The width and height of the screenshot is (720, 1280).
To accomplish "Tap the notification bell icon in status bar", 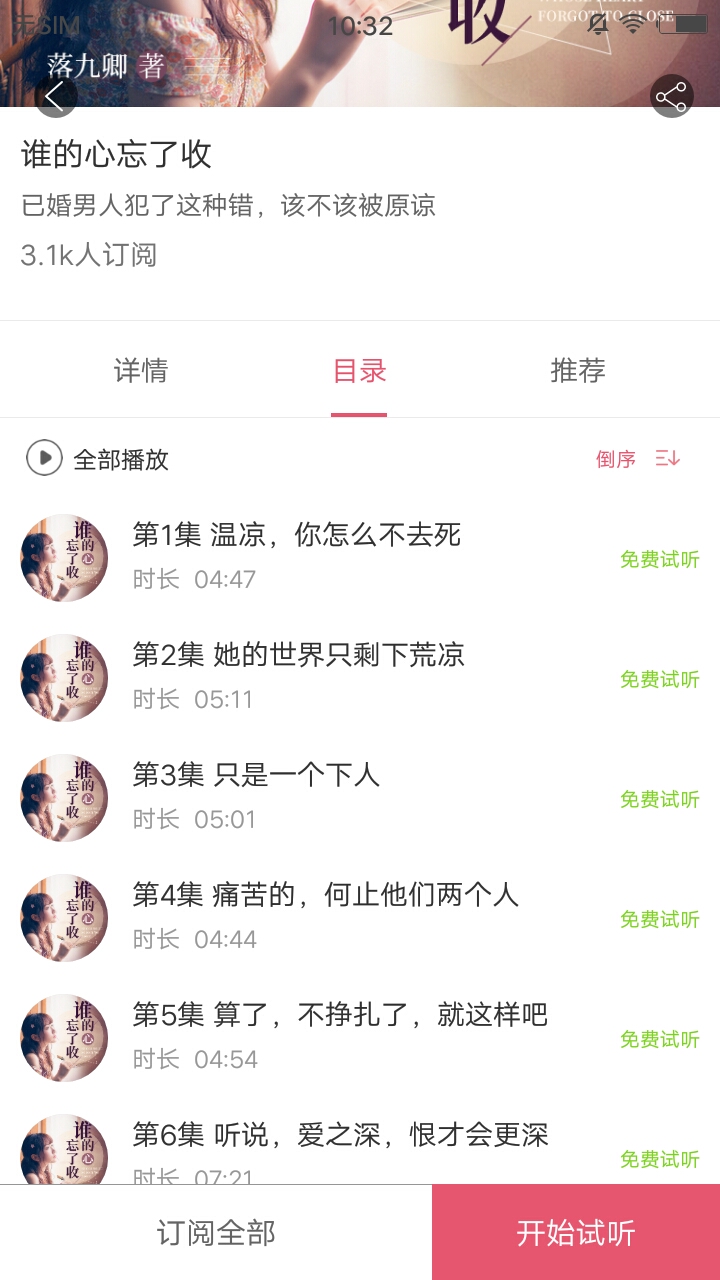I will pos(598,26).
